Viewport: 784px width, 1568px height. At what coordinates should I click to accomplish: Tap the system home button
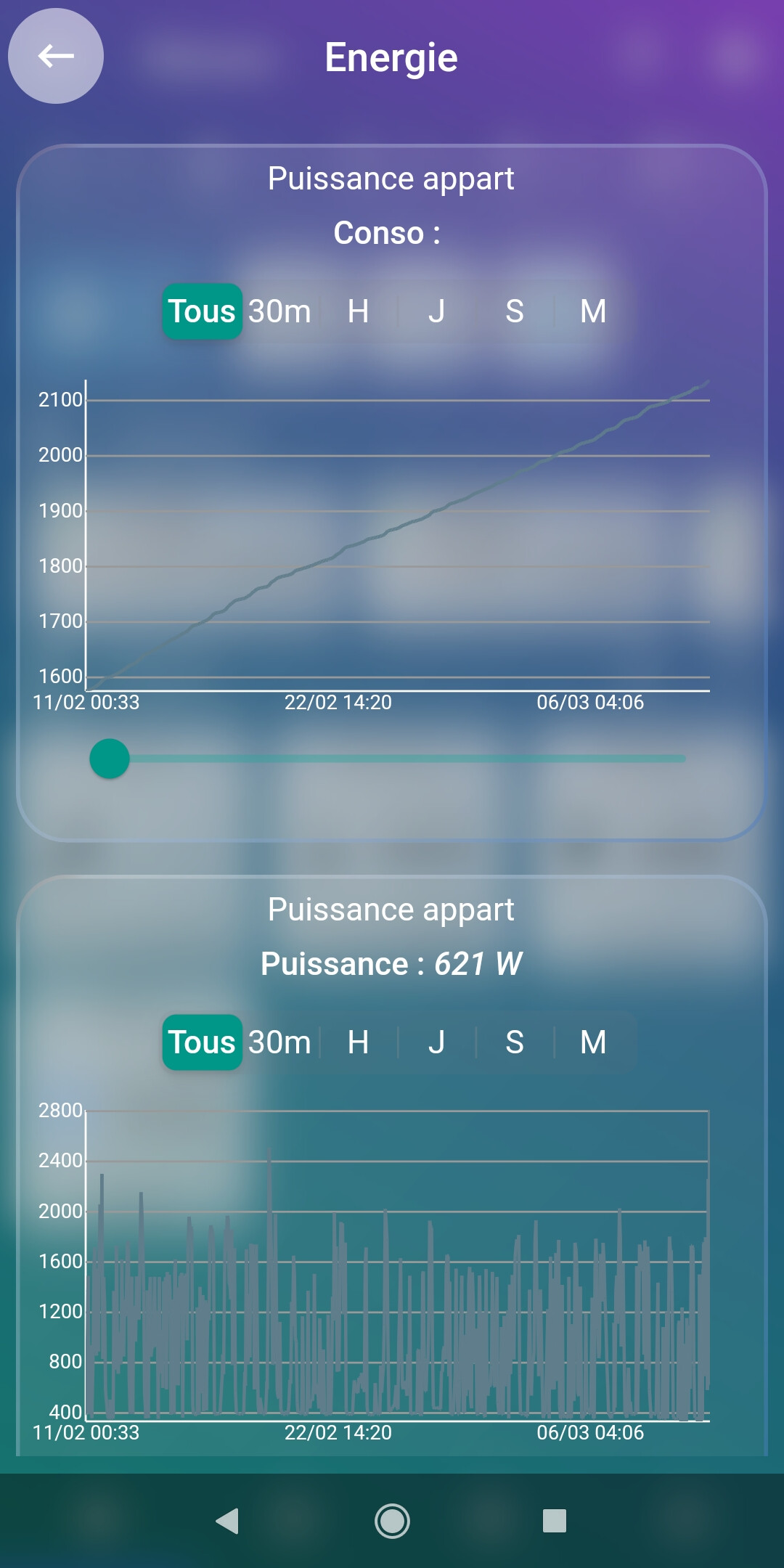pos(392,1521)
